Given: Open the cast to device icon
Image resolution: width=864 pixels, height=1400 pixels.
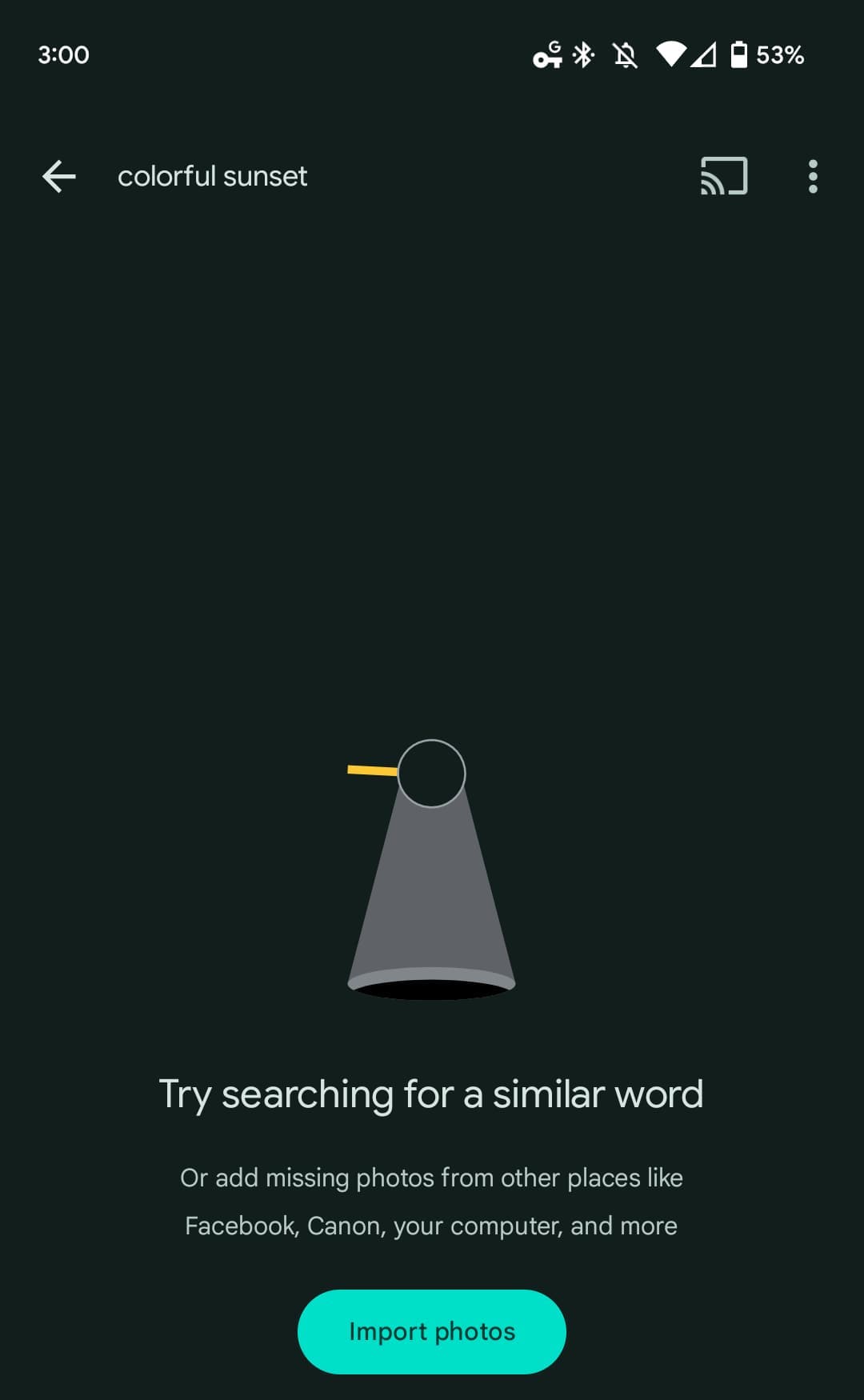Looking at the screenshot, I should tap(724, 176).
